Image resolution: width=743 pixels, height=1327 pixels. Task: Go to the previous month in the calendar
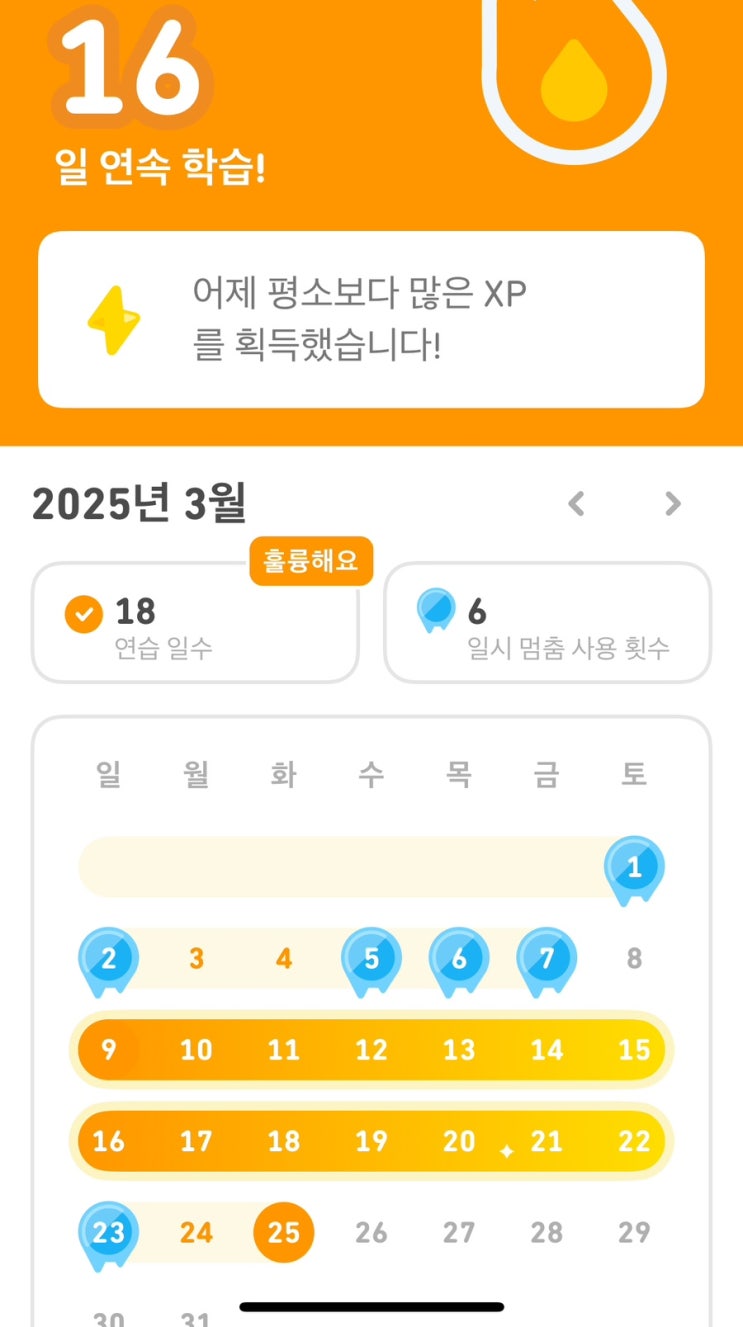coord(576,504)
